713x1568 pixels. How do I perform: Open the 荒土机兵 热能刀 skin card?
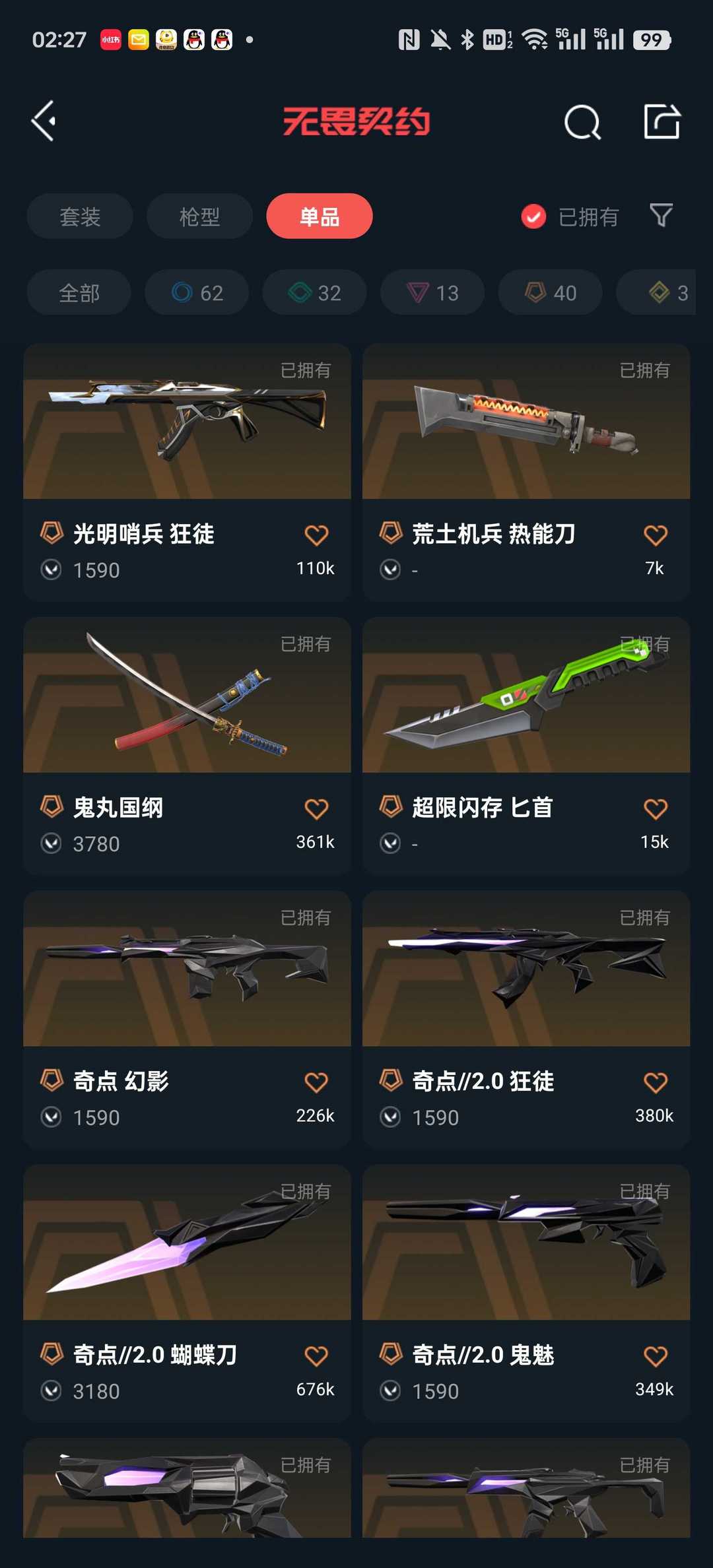pos(526,472)
